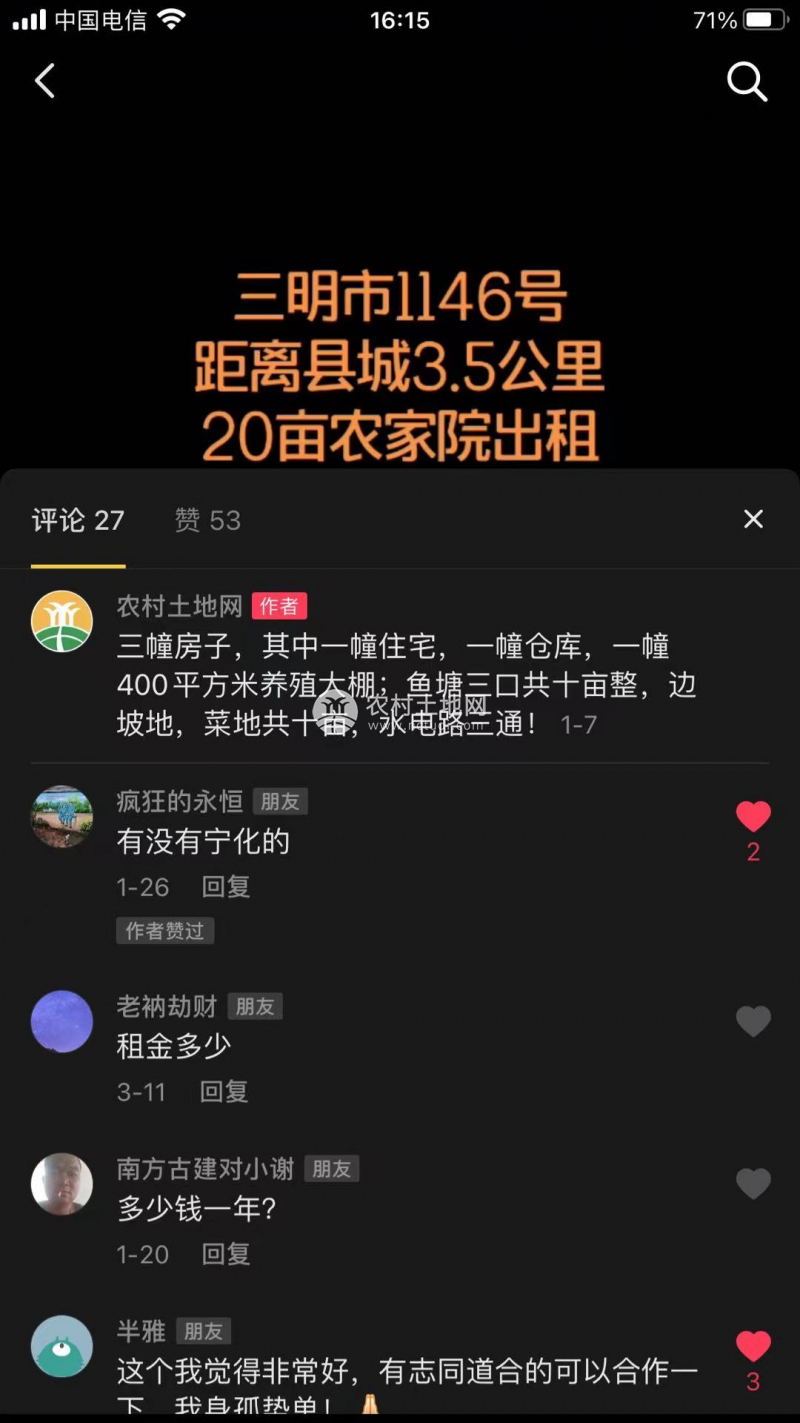This screenshot has height=1423, width=800.
Task: Open 南方古建对小谢's avatar
Action: pyautogui.click(x=62, y=1184)
